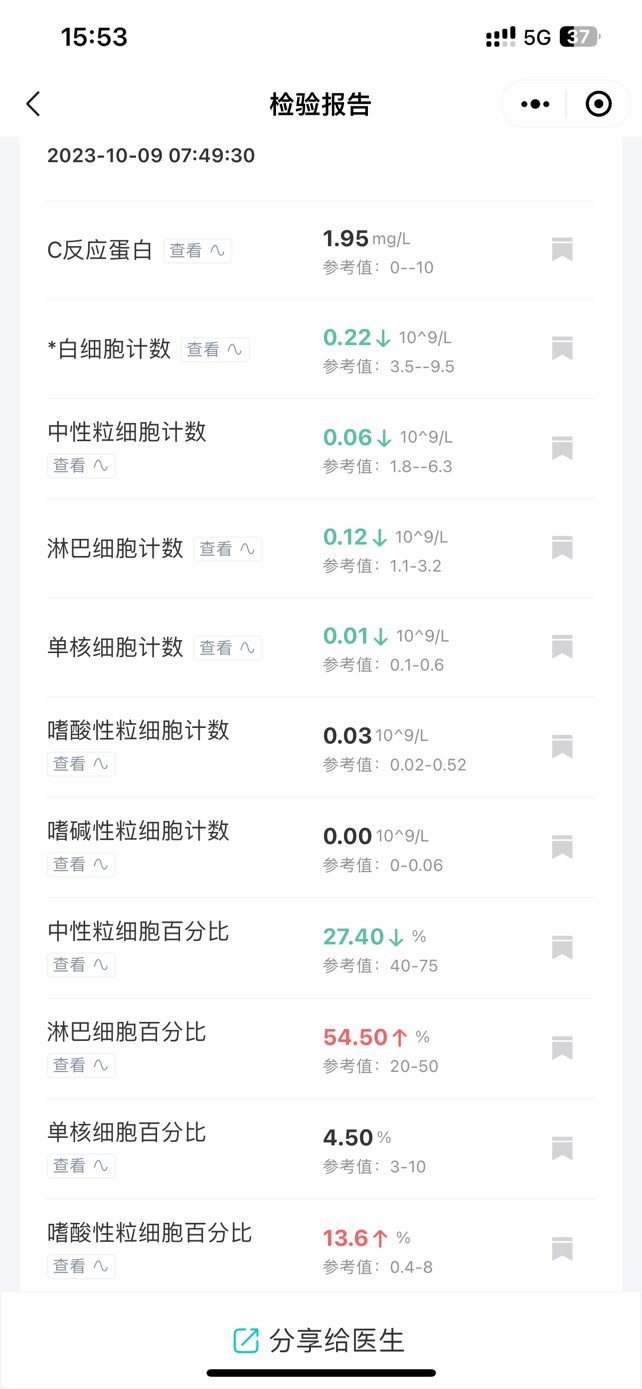Open the mini program more-options menu
The height and width of the screenshot is (1389, 642).
pyautogui.click(x=535, y=104)
